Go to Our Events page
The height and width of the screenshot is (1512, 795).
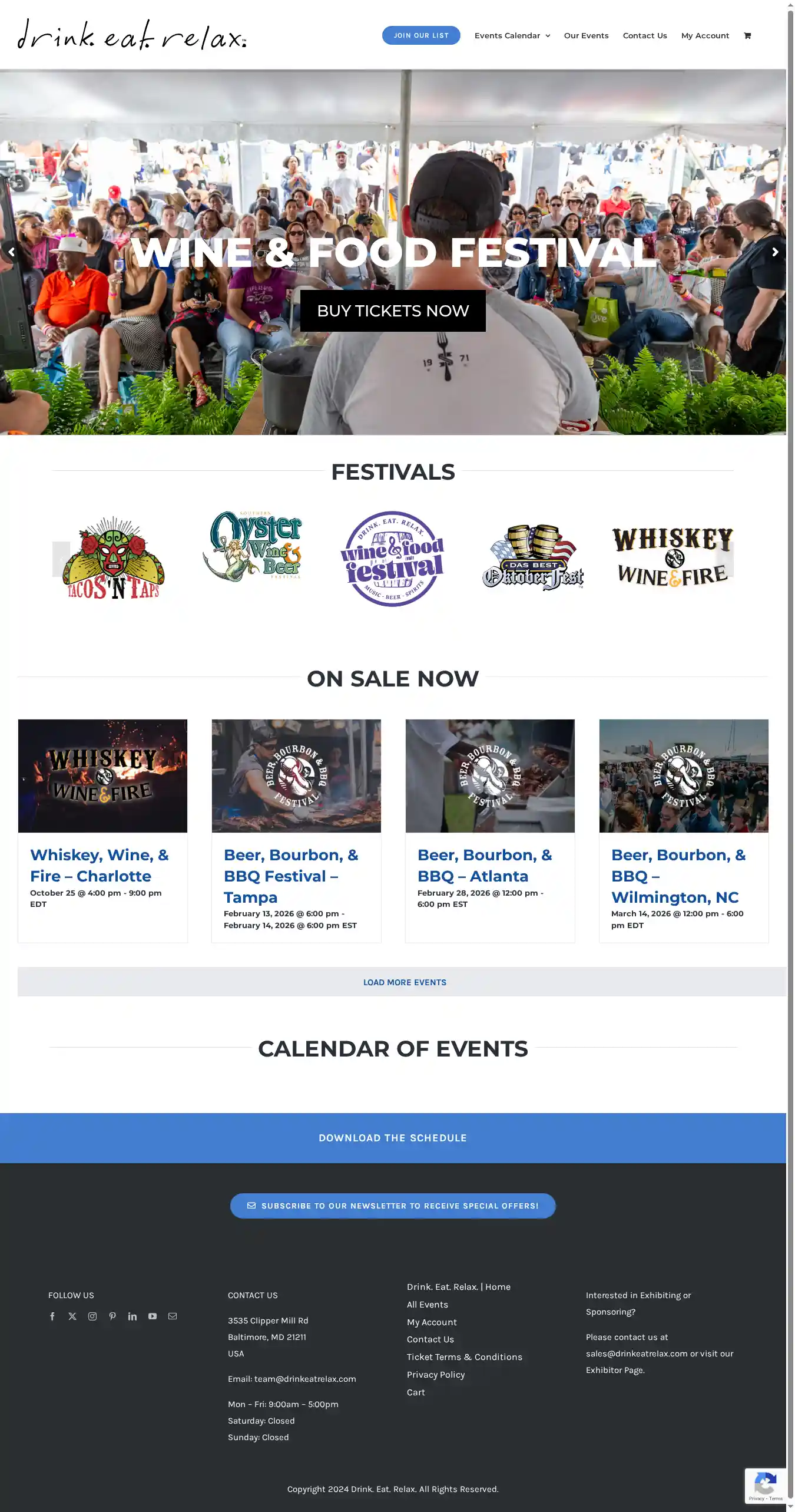pos(586,36)
